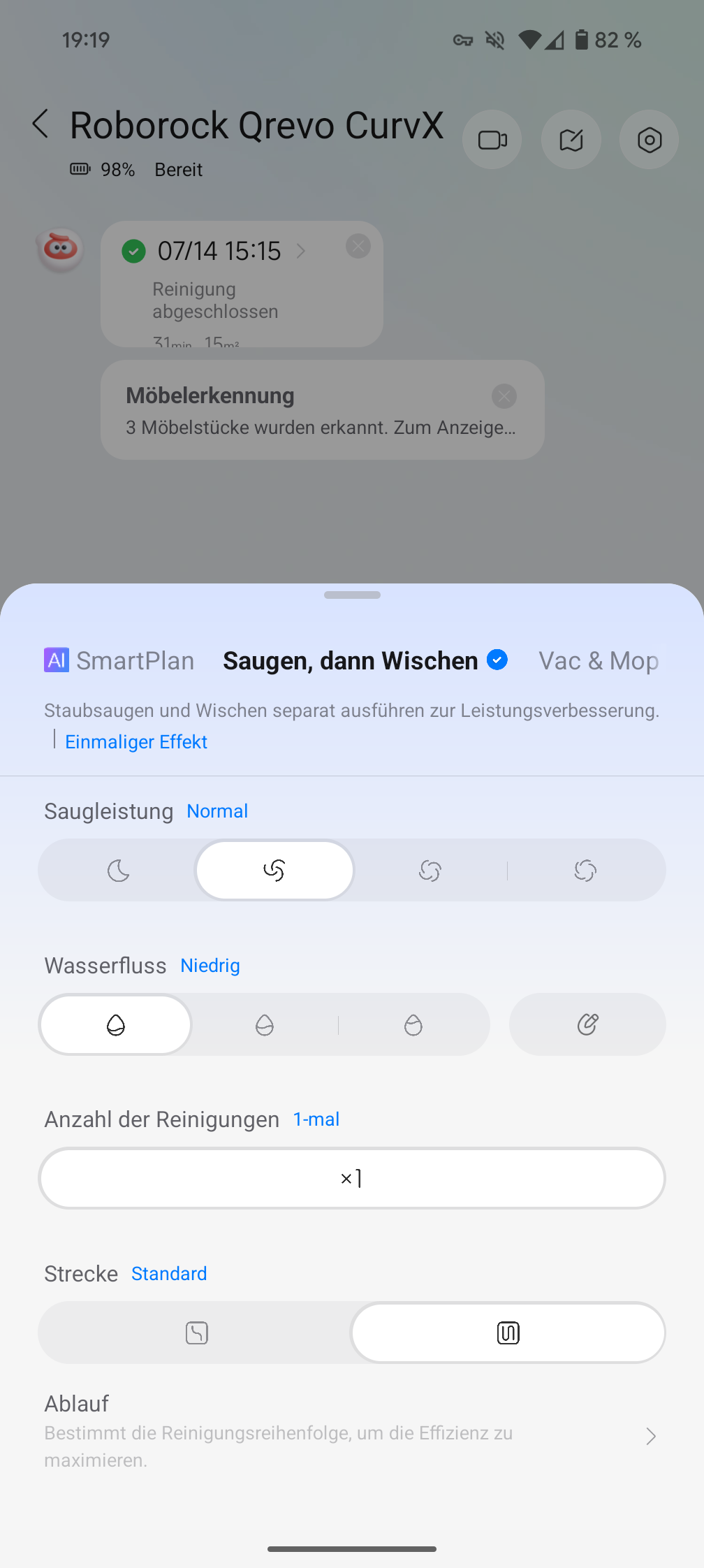The image size is (704, 1568).
Task: Go back from Roborock Qrevo CurvX
Action: 41,124
